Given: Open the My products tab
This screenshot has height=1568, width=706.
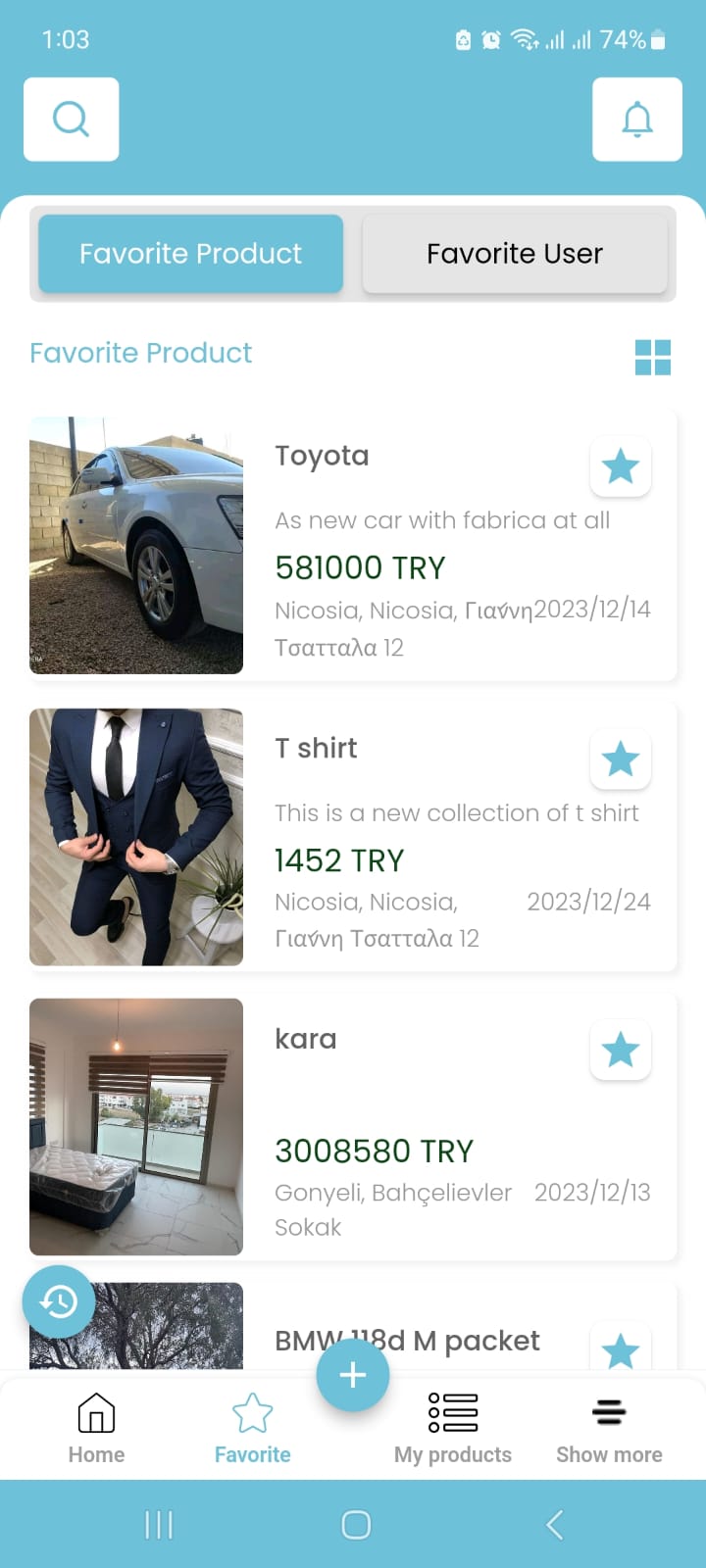Looking at the screenshot, I should click(x=453, y=1428).
